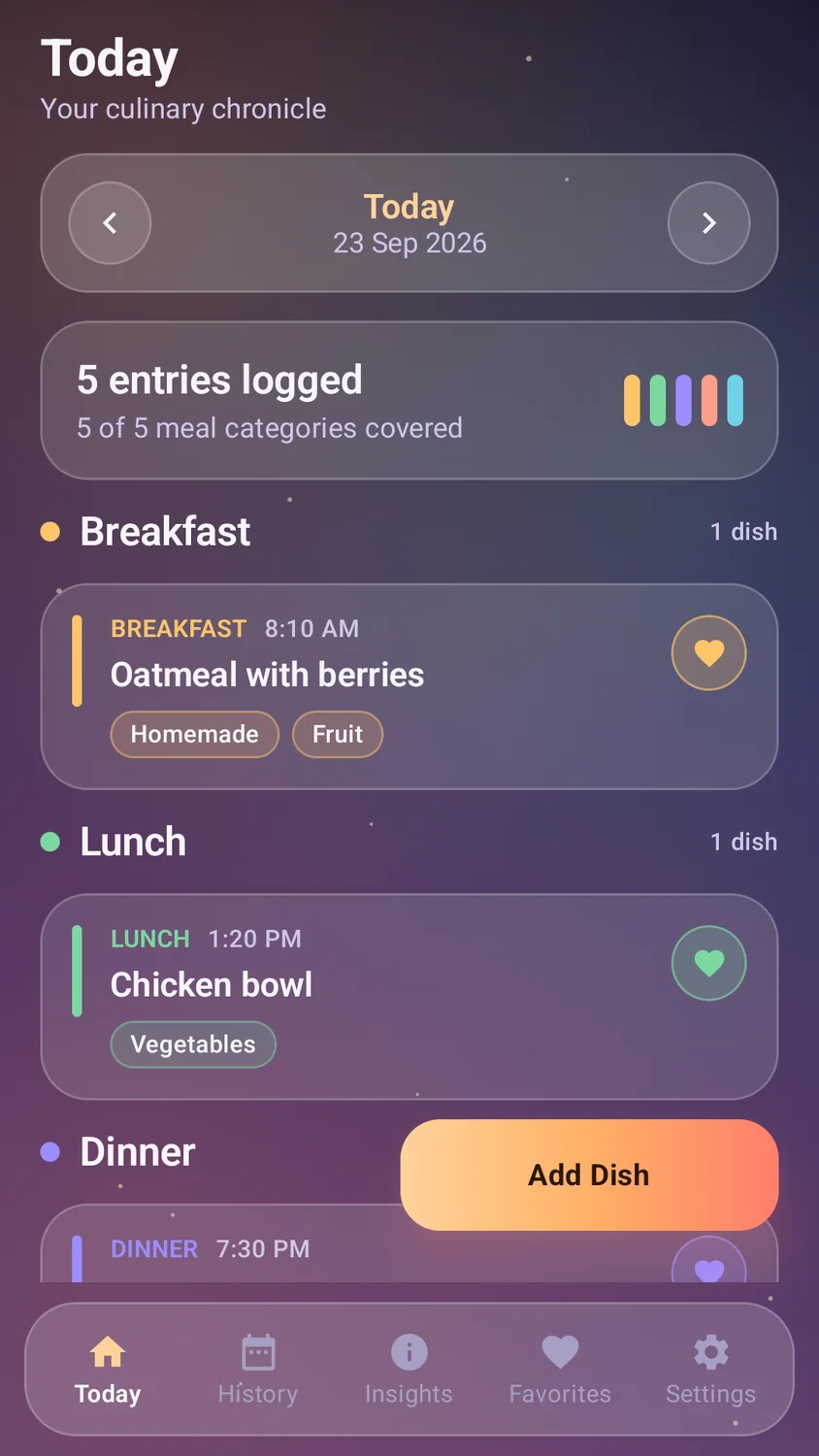
Task: Select the Vegetables tag
Action: [x=193, y=1044]
